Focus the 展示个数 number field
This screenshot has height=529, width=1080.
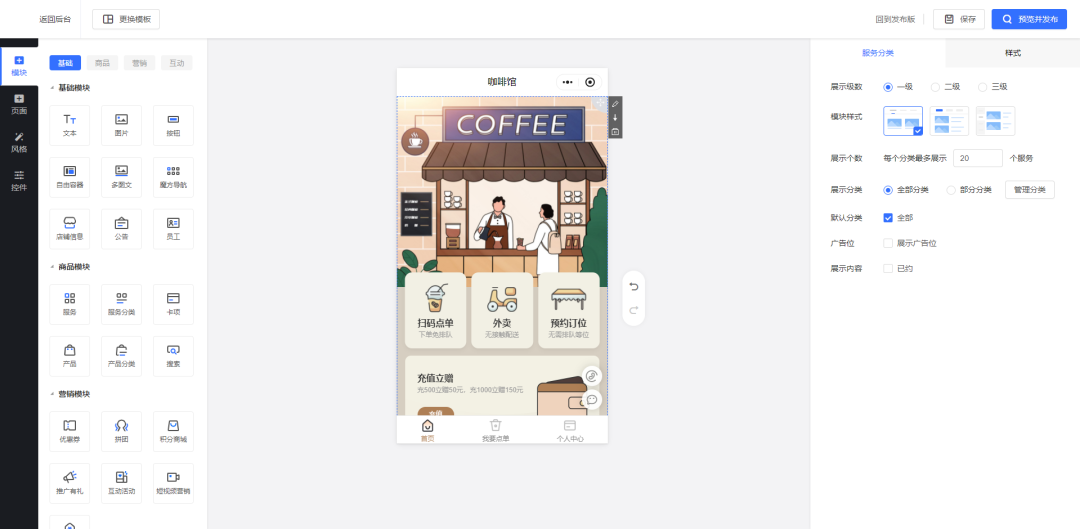[977, 158]
